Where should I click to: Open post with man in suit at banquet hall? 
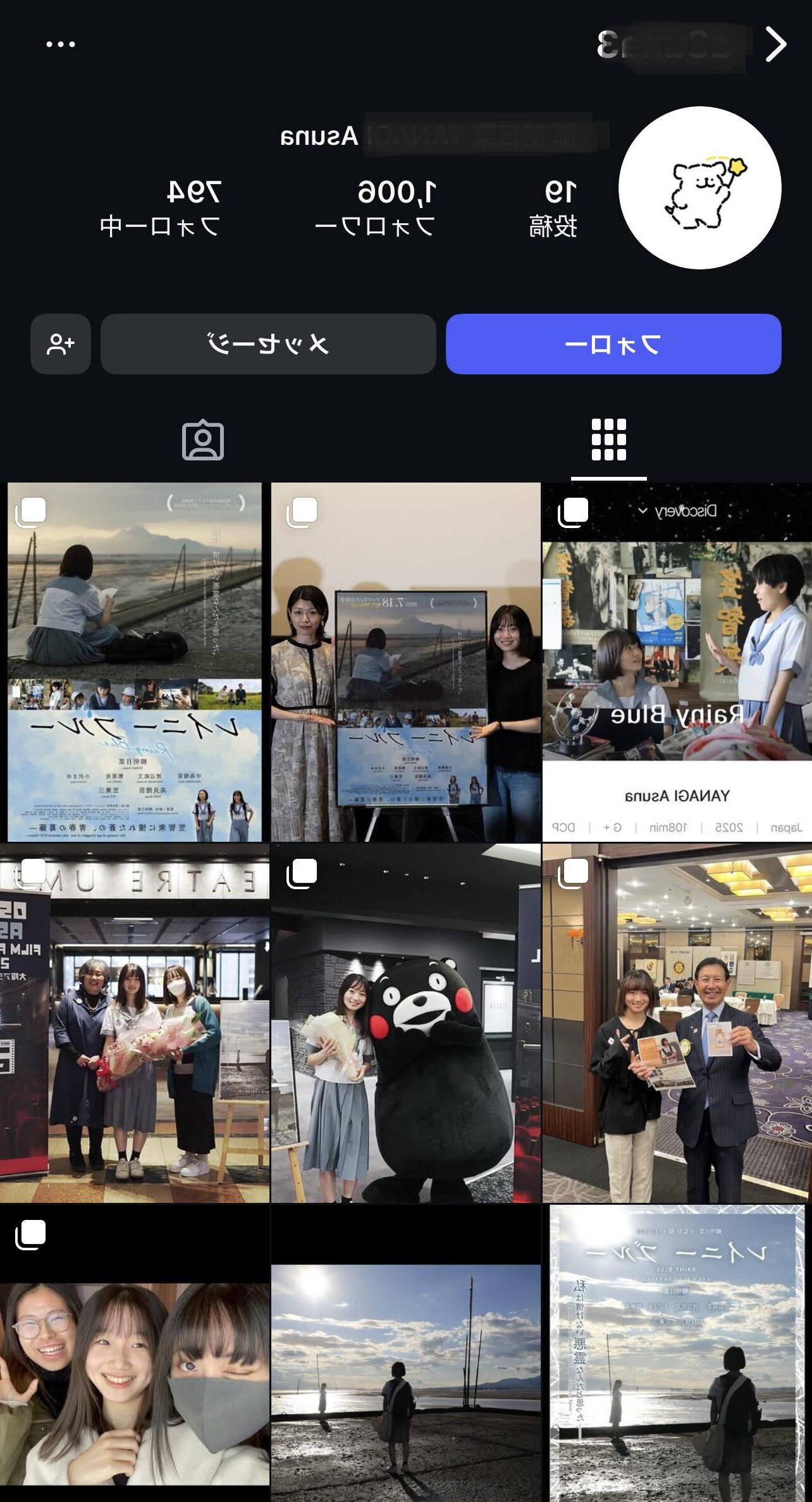click(x=677, y=1023)
